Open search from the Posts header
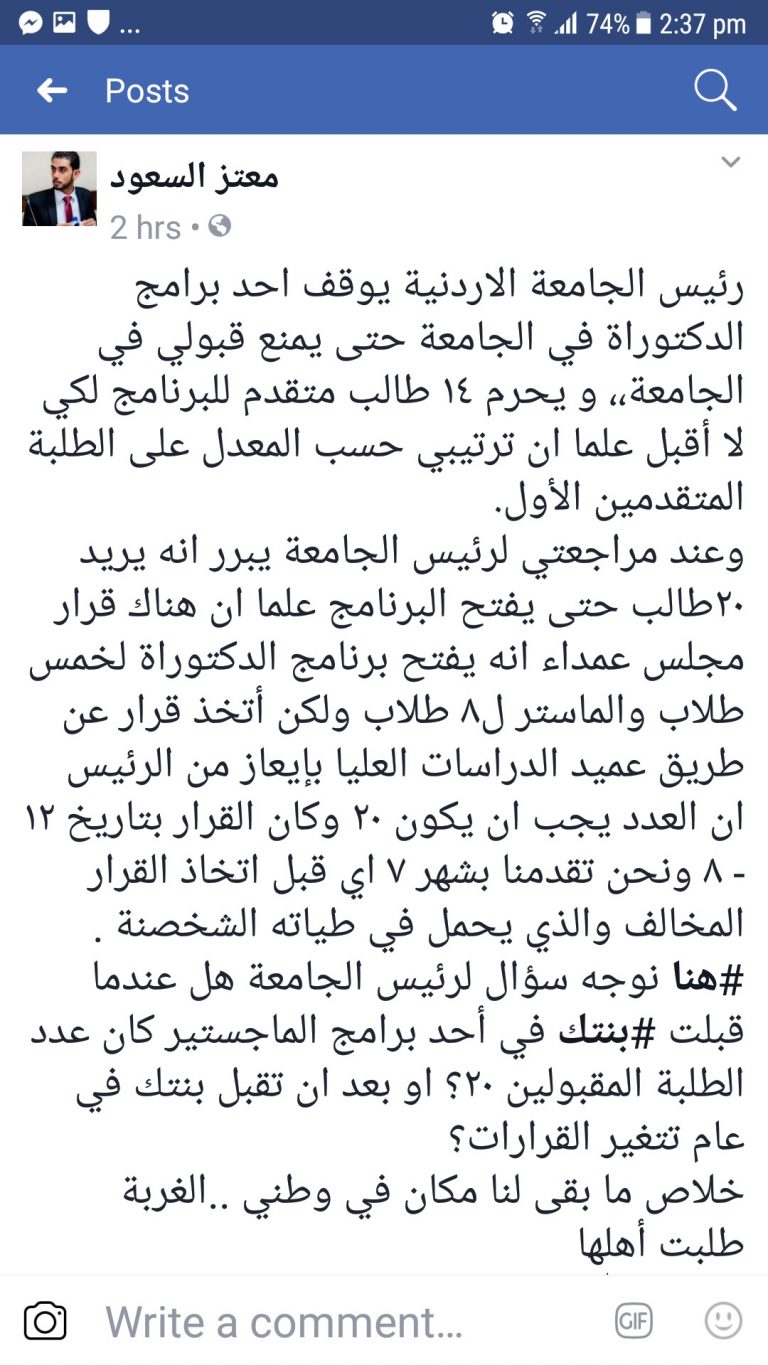Viewport: 768px width, 1365px height. pos(715,91)
